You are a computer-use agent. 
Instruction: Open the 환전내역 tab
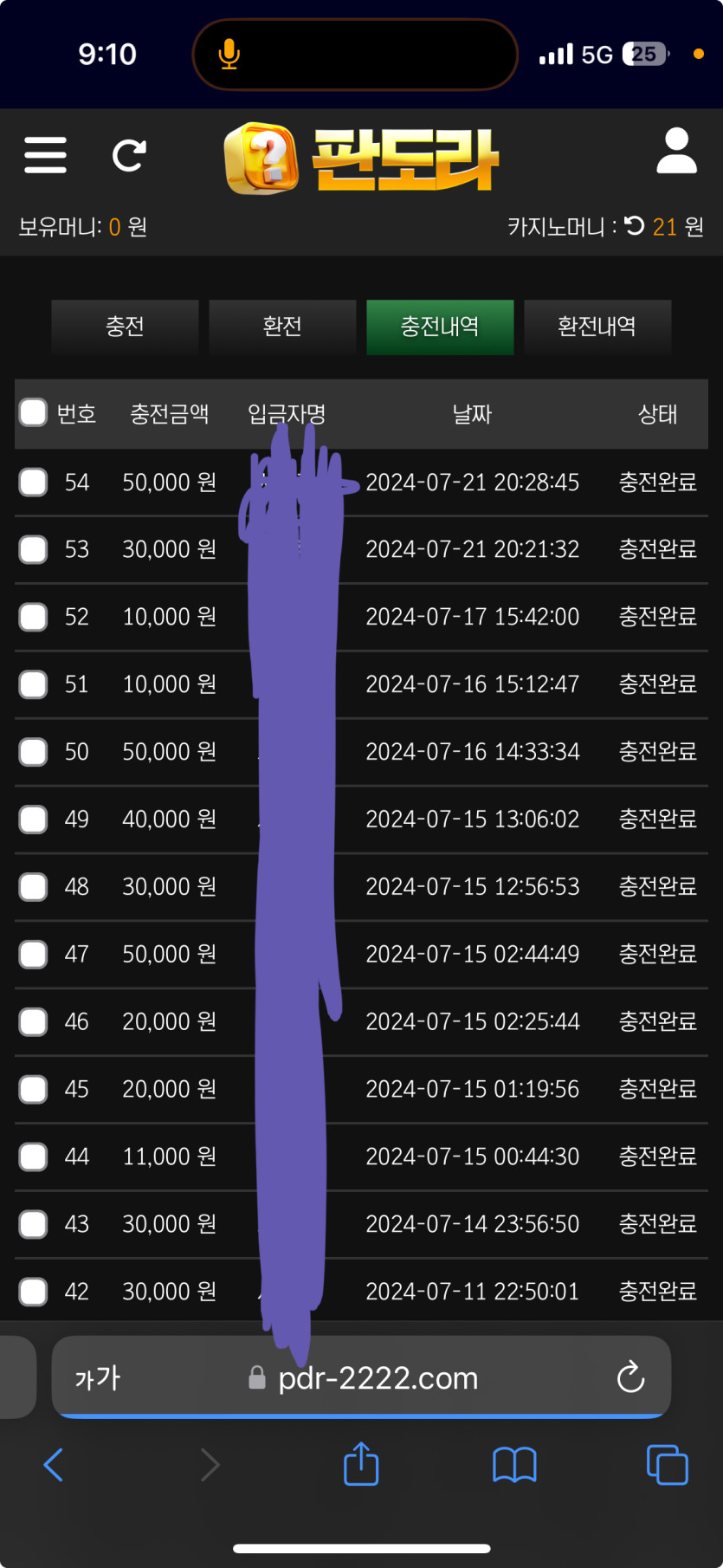(597, 327)
